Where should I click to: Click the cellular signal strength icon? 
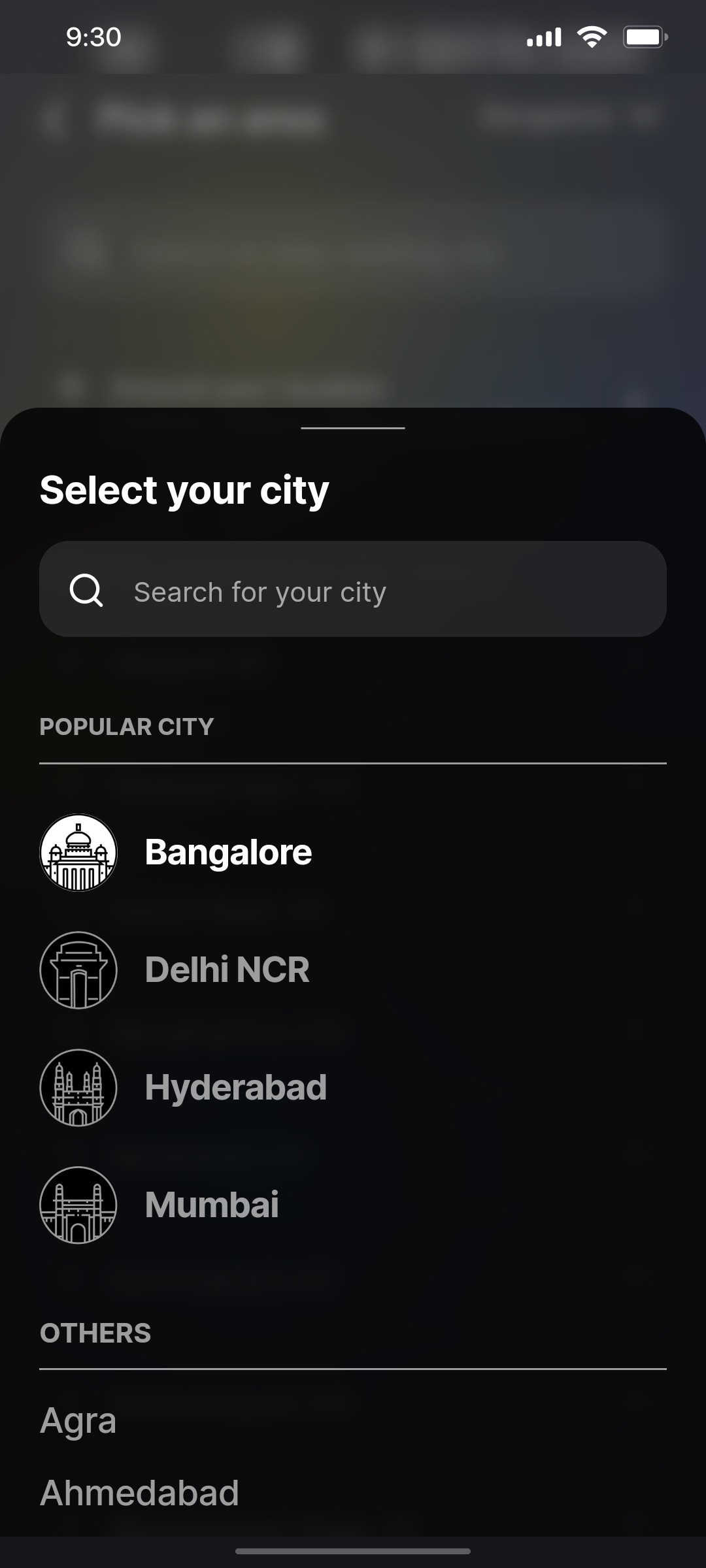pos(544,37)
